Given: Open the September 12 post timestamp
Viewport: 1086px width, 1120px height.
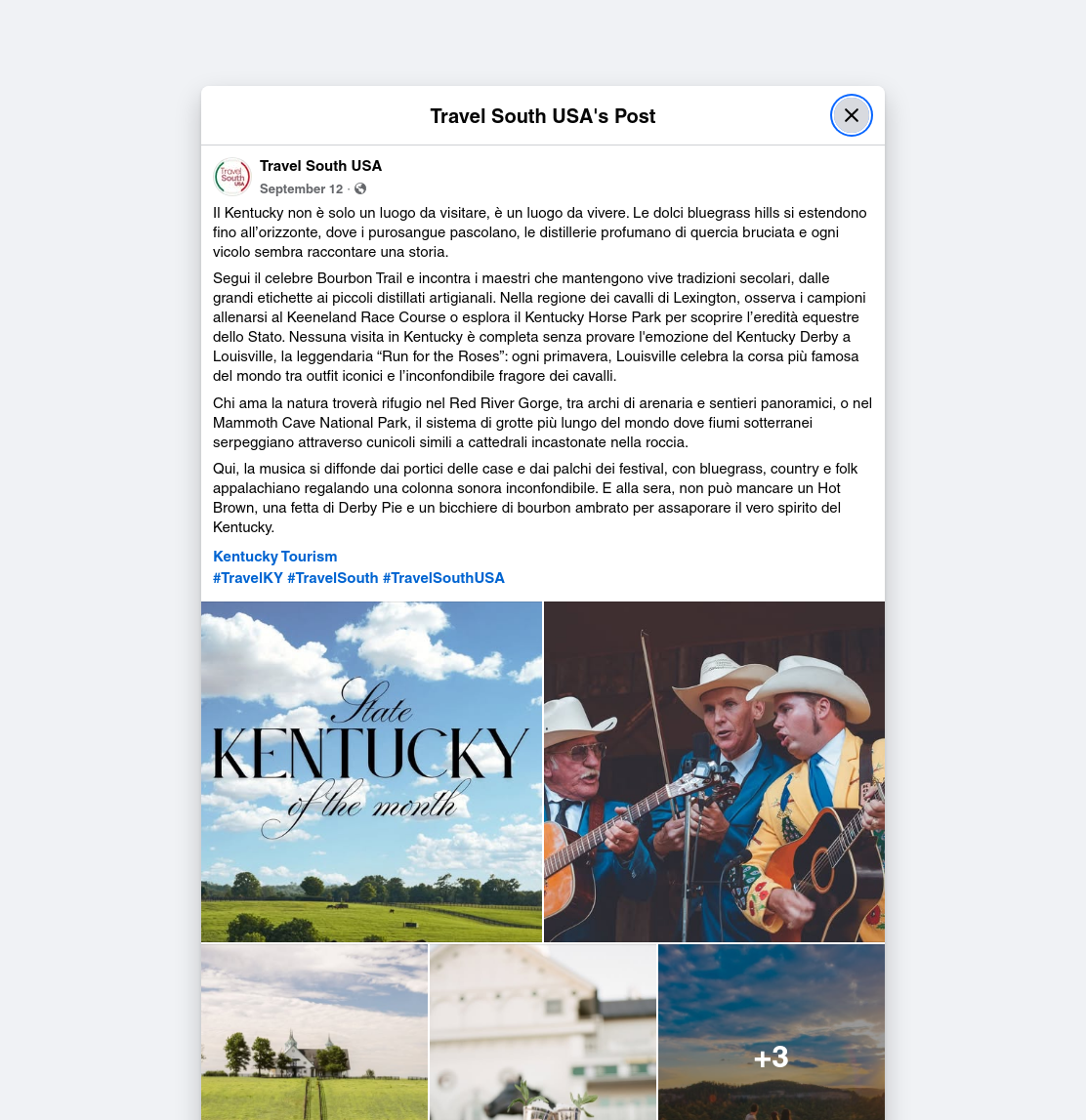Looking at the screenshot, I should tap(301, 188).
